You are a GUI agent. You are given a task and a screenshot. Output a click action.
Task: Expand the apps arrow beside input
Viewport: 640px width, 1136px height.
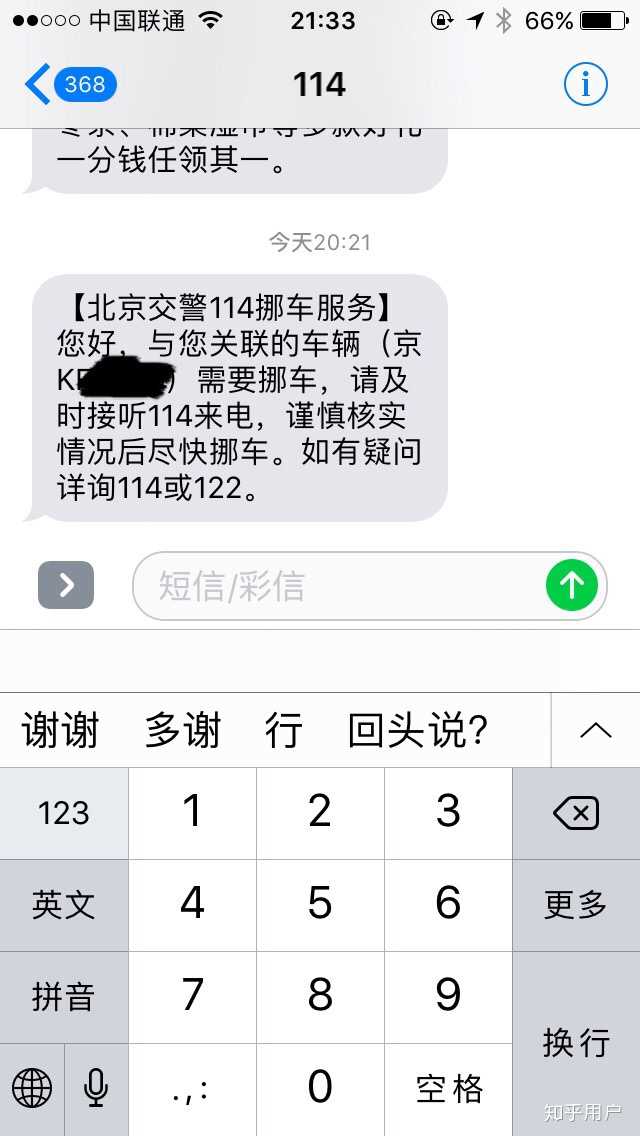66,586
